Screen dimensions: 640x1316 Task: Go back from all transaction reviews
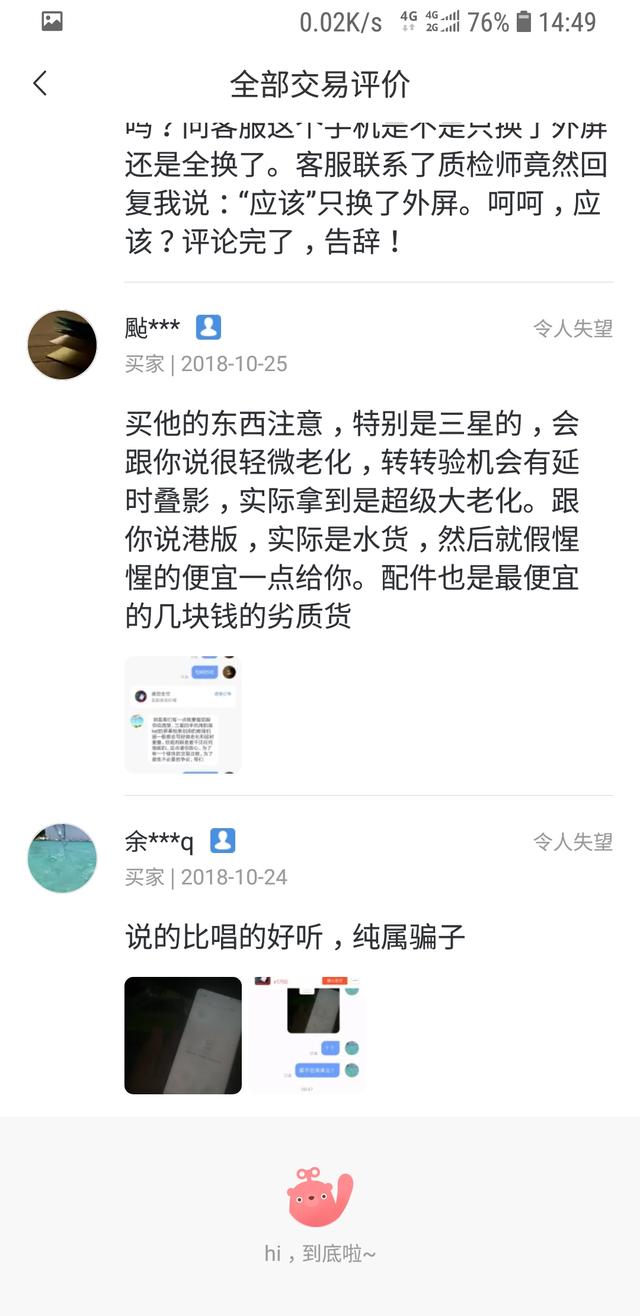point(40,83)
